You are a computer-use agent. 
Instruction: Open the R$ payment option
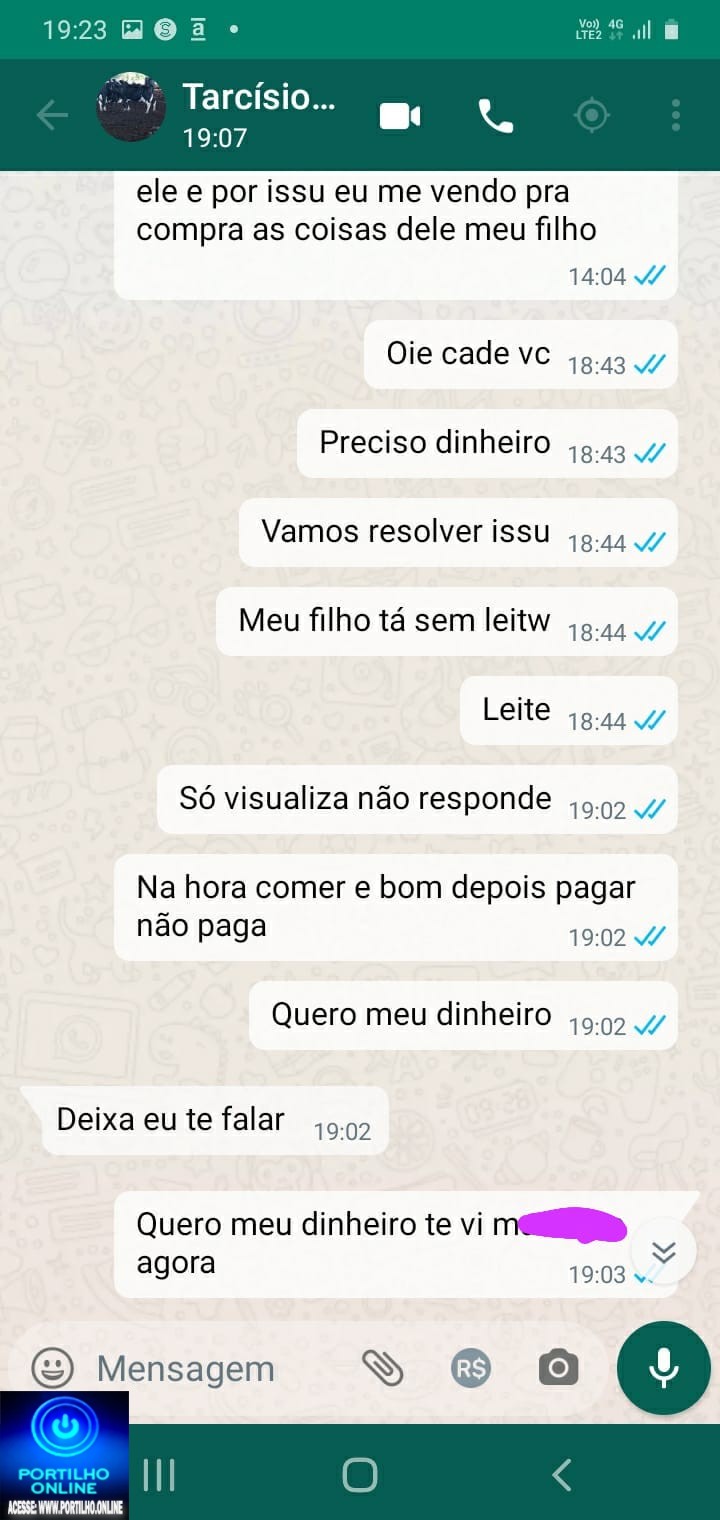pyautogui.click(x=470, y=1368)
